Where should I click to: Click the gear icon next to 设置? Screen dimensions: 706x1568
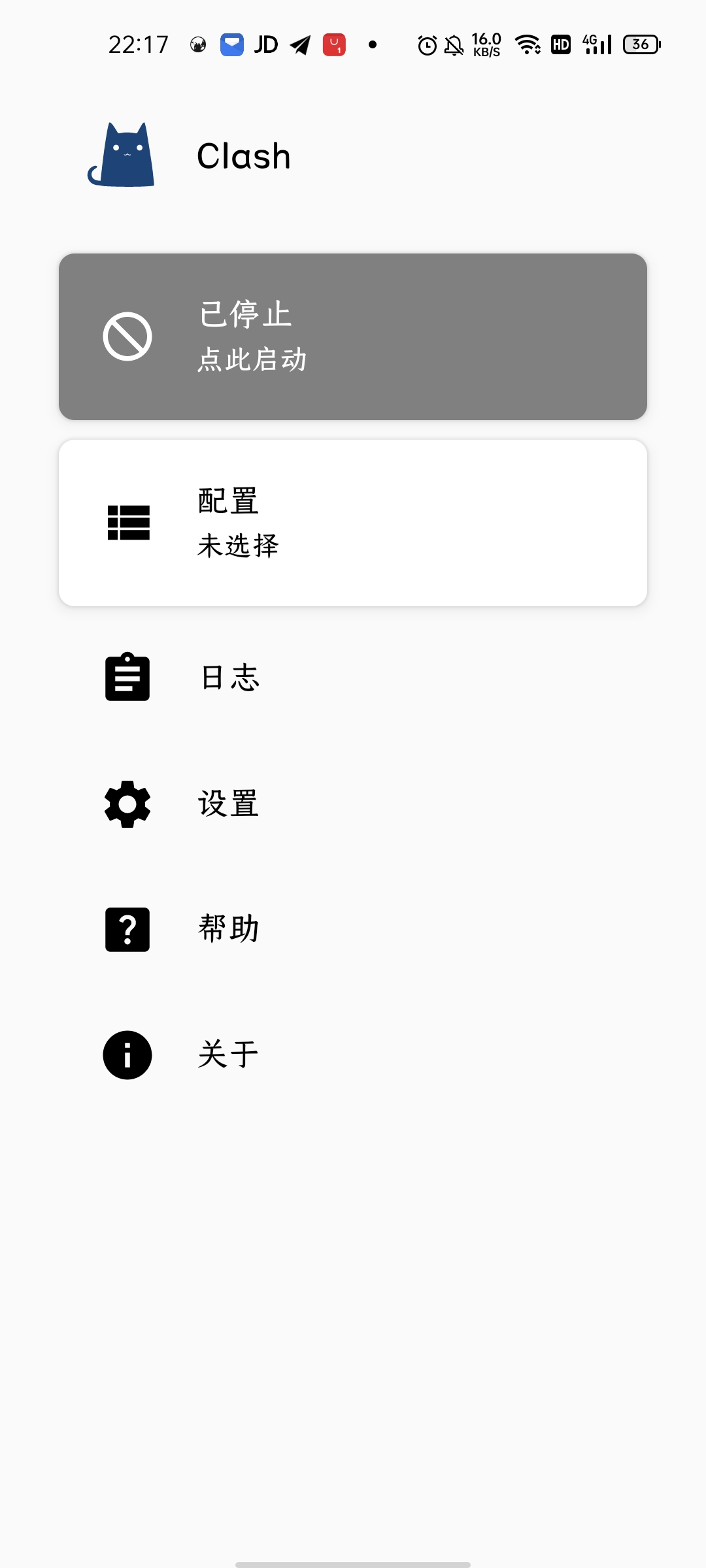coord(127,804)
